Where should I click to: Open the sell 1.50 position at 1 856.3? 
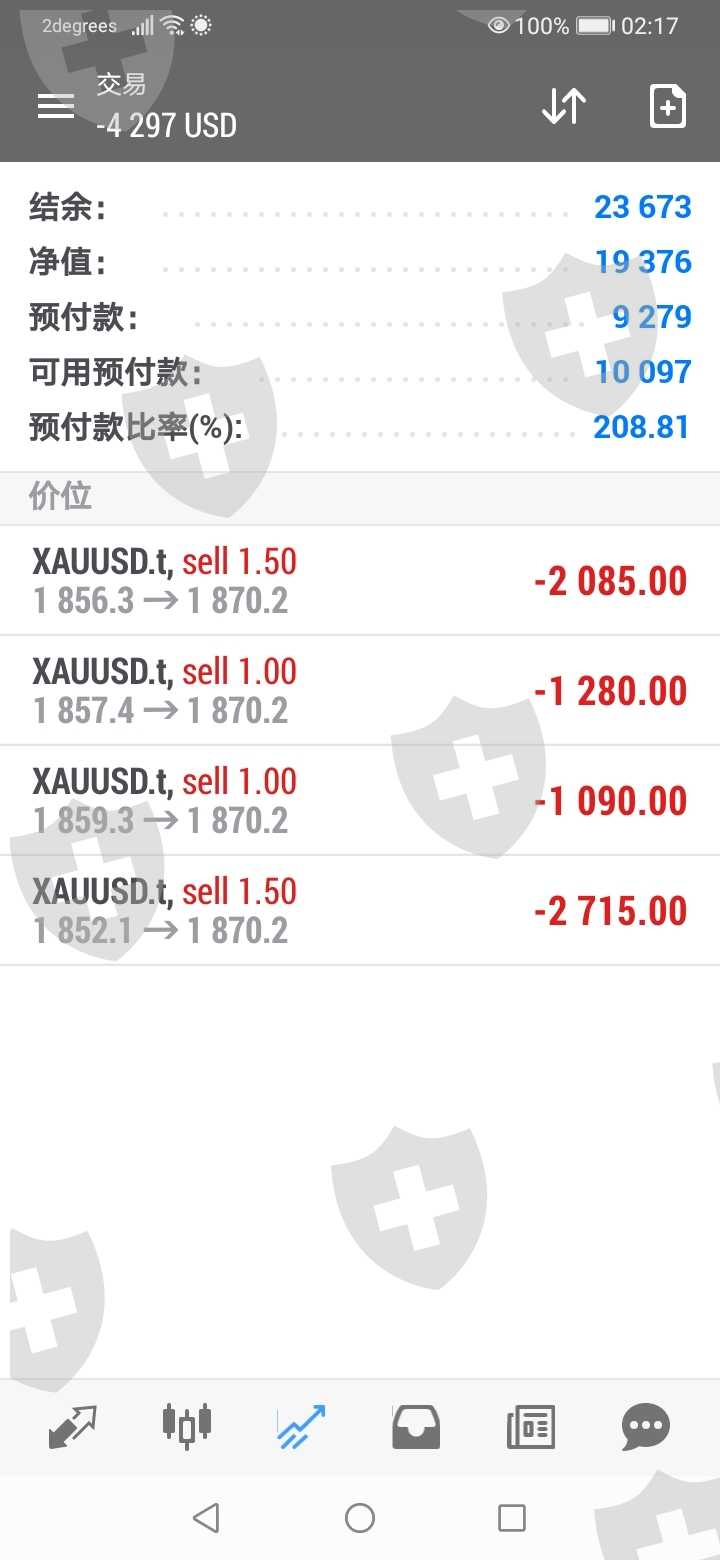[x=360, y=580]
